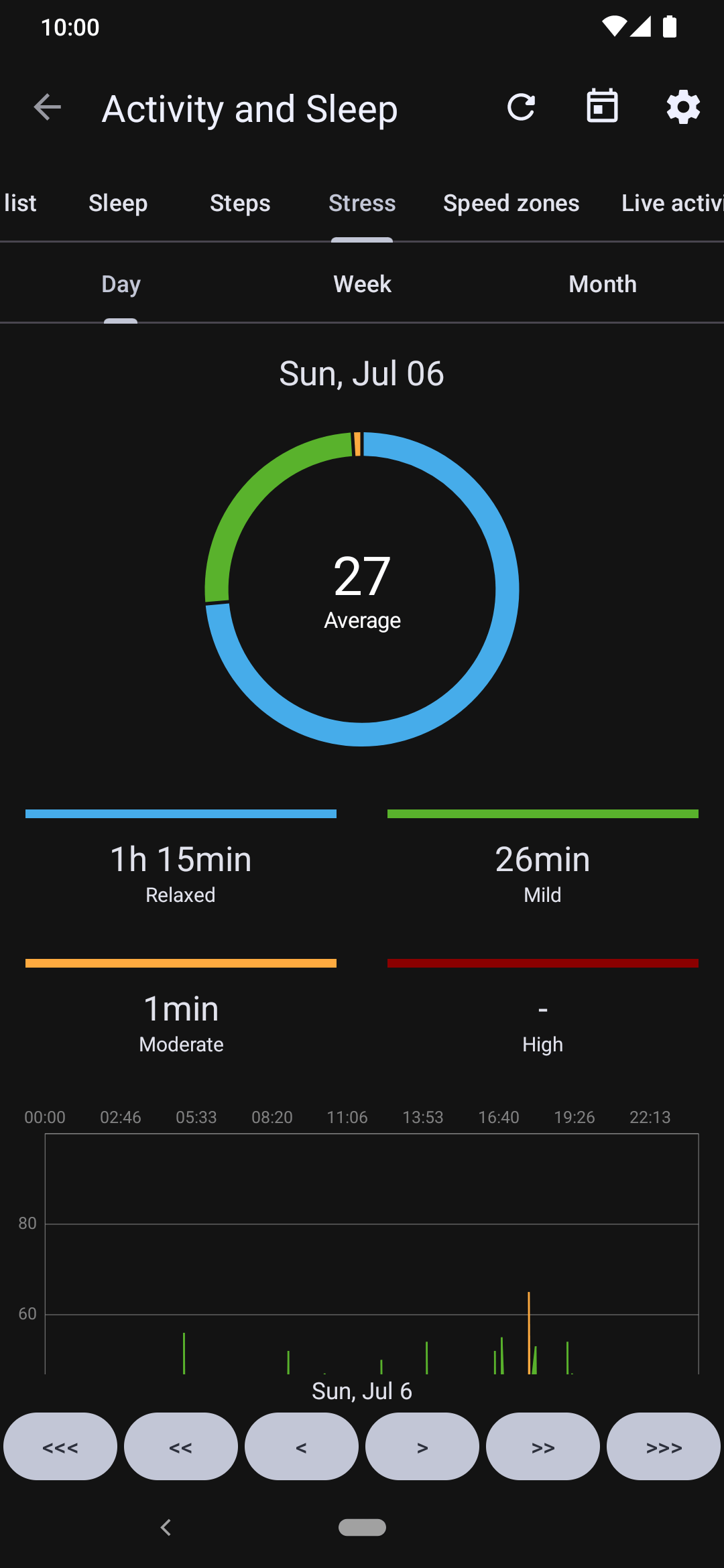
Task: Open settings gear
Action: click(683, 107)
